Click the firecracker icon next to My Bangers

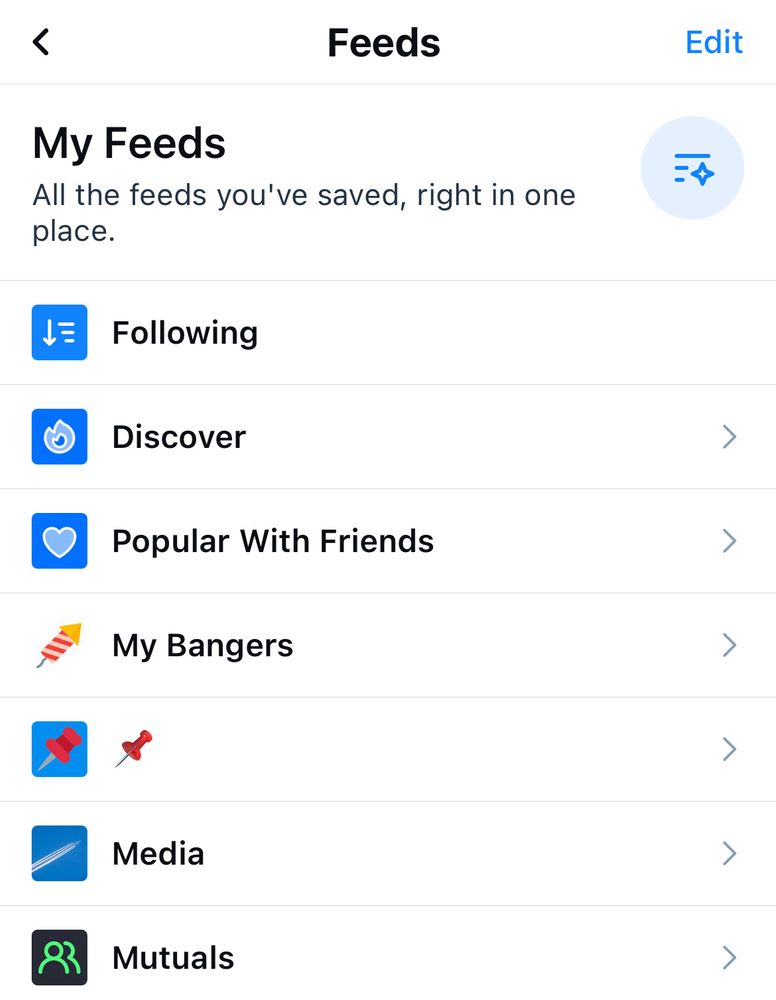[x=59, y=645]
